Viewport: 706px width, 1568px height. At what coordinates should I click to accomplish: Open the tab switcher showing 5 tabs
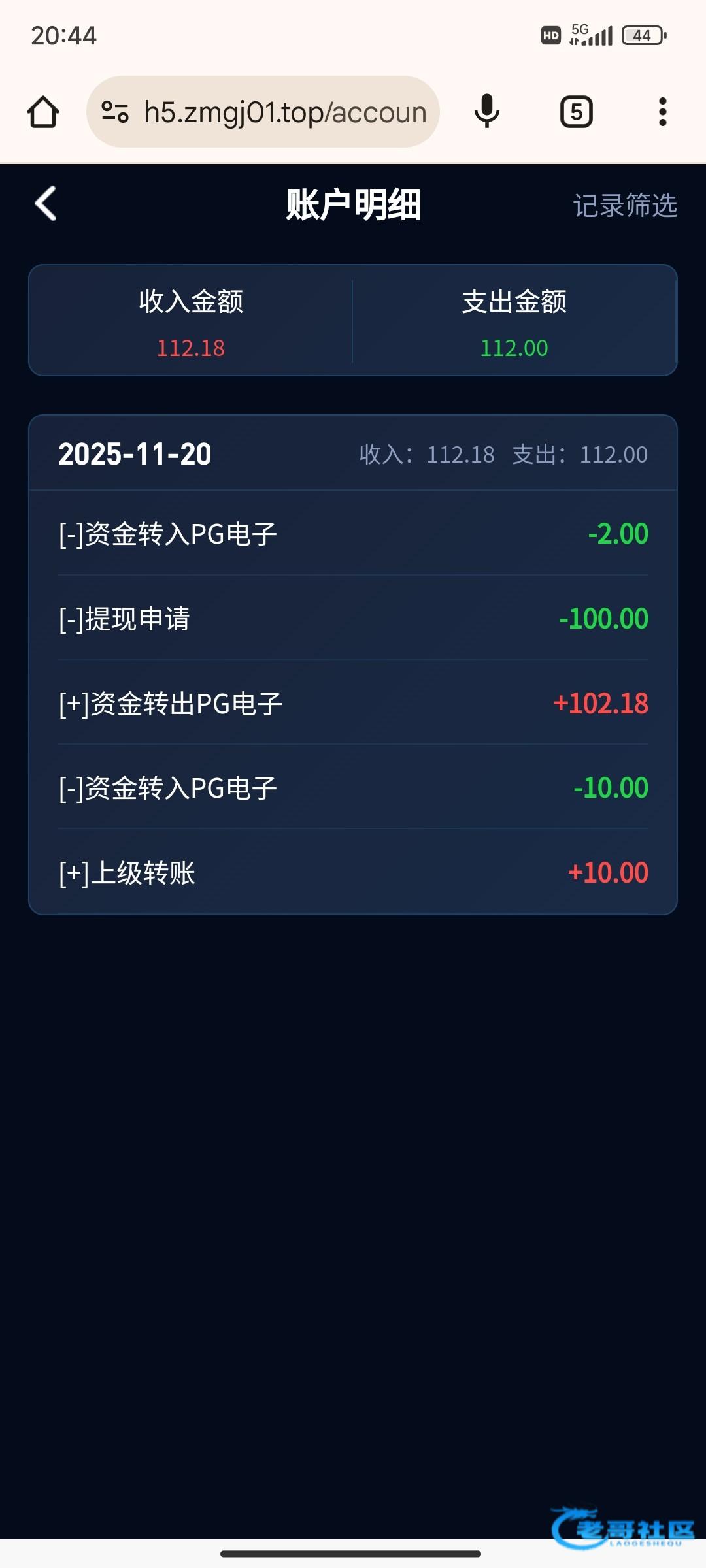point(576,112)
